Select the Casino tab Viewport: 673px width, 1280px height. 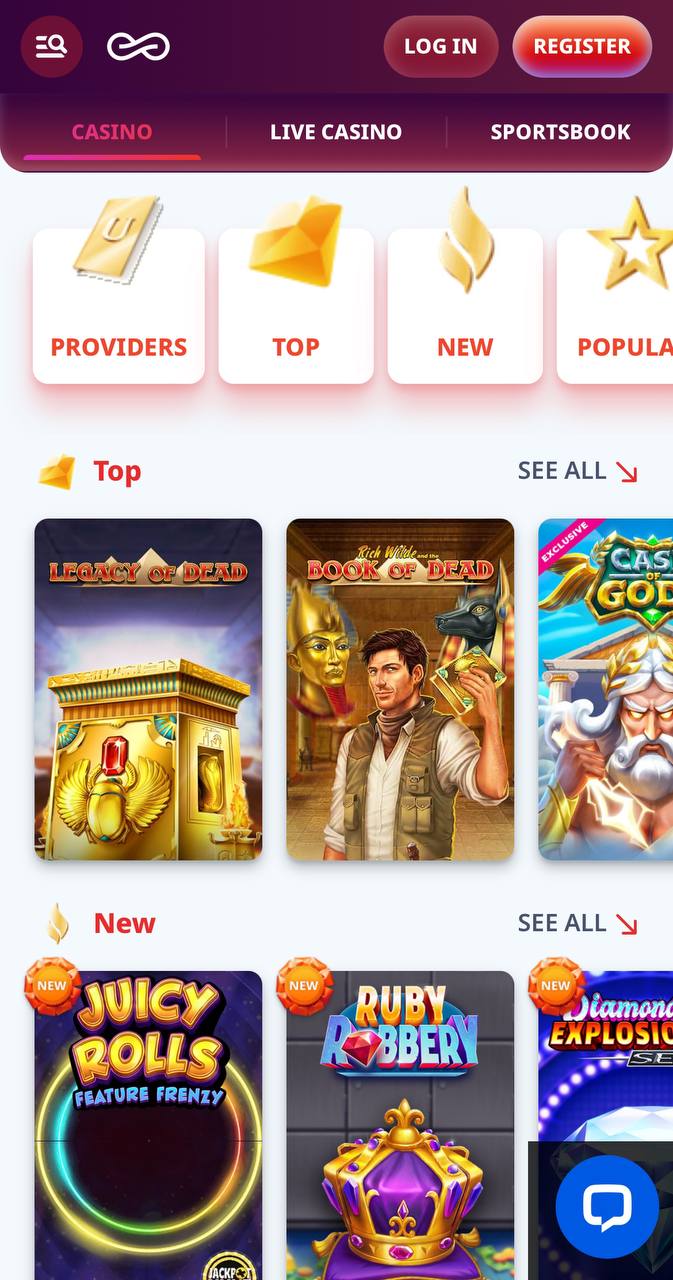pos(112,132)
